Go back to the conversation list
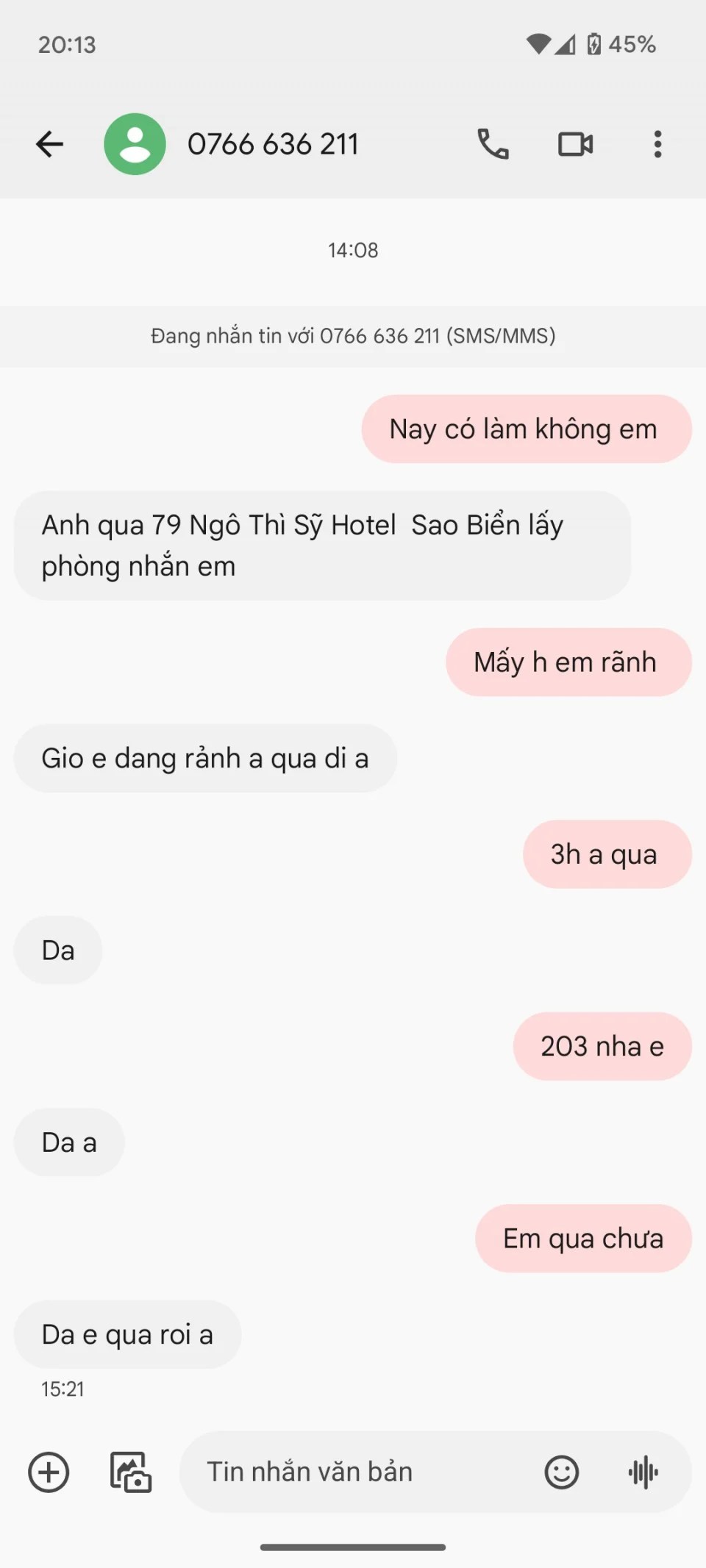706x1568 pixels. point(49,144)
